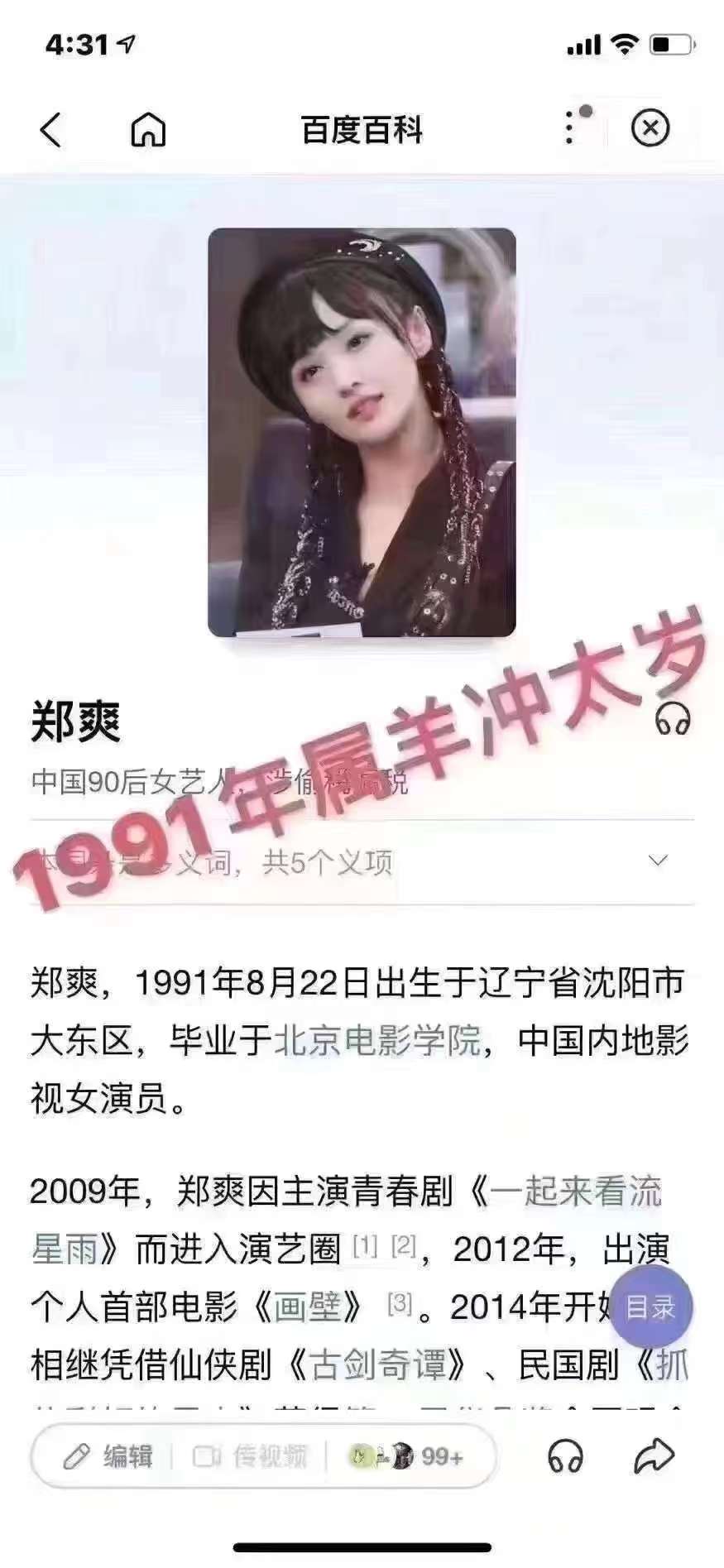
Task: Tap 编辑 to edit this entry
Action: pyautogui.click(x=108, y=1456)
